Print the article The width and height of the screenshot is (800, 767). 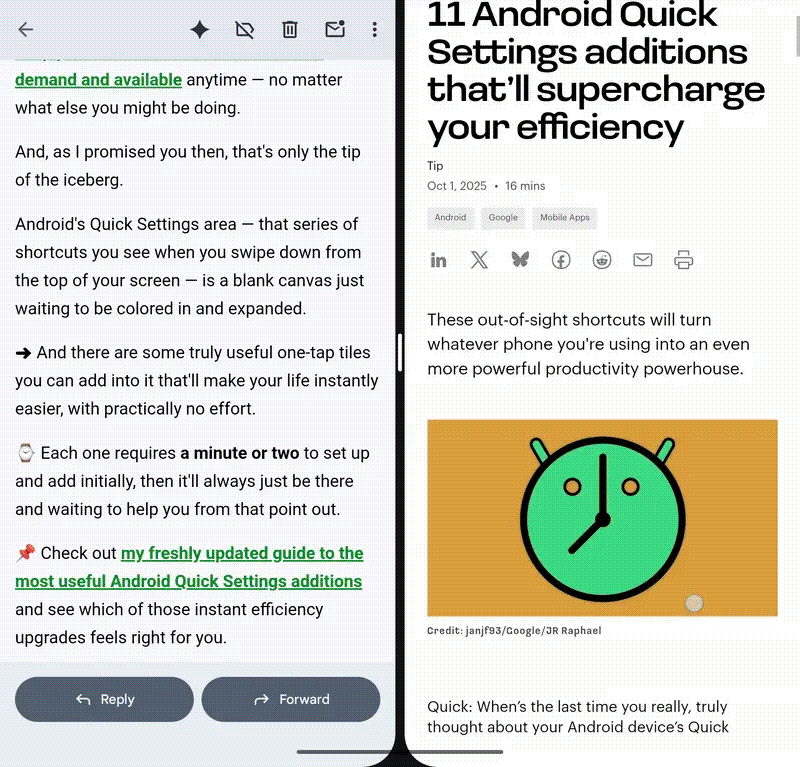coord(684,260)
